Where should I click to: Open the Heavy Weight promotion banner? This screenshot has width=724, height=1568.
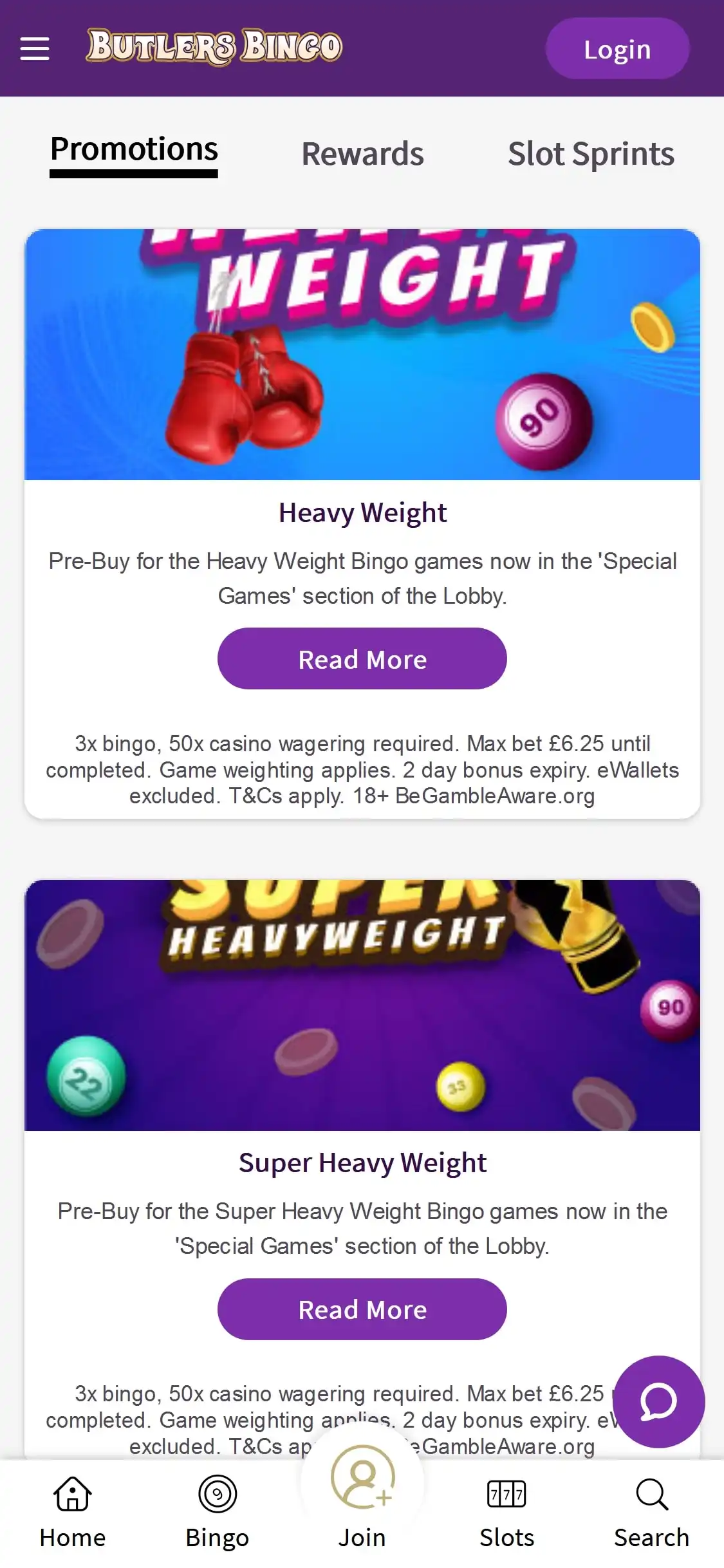(x=362, y=355)
